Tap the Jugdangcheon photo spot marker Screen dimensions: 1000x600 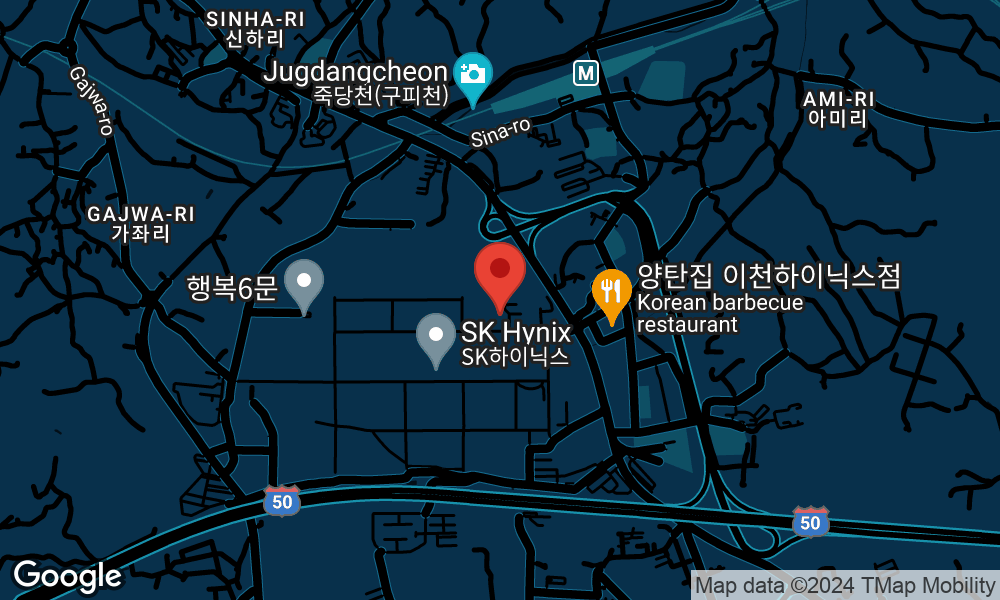click(x=473, y=74)
